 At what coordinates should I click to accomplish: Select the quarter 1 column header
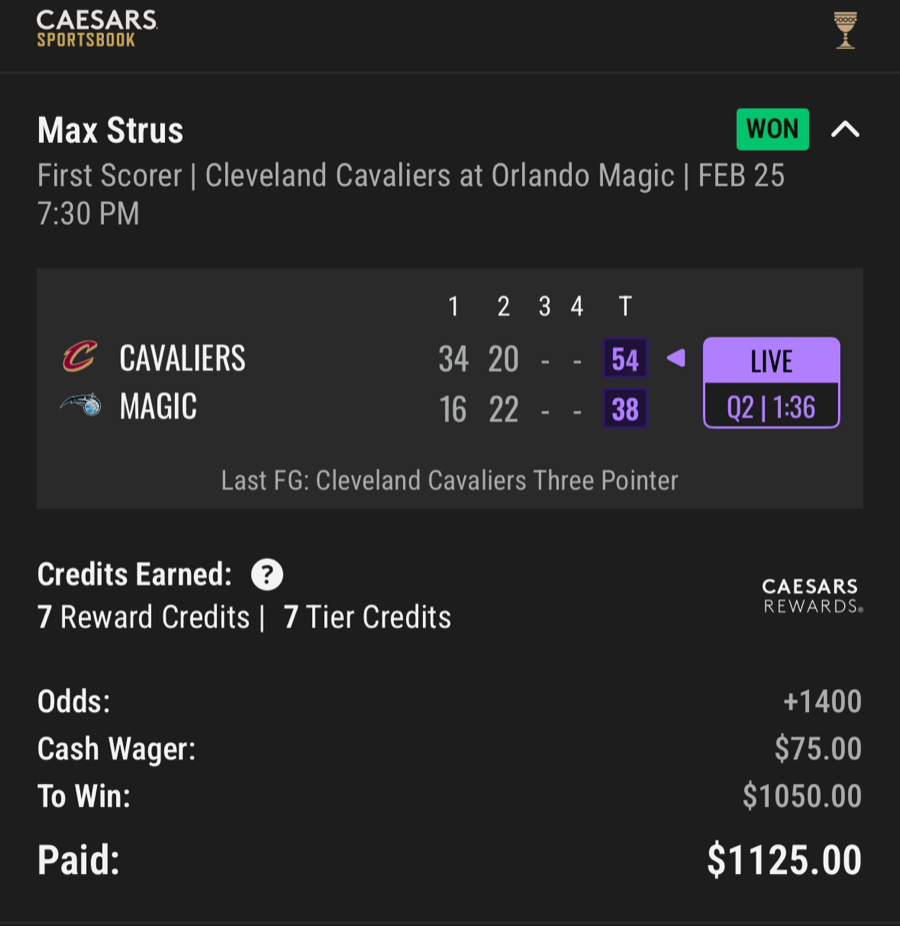pos(453,307)
